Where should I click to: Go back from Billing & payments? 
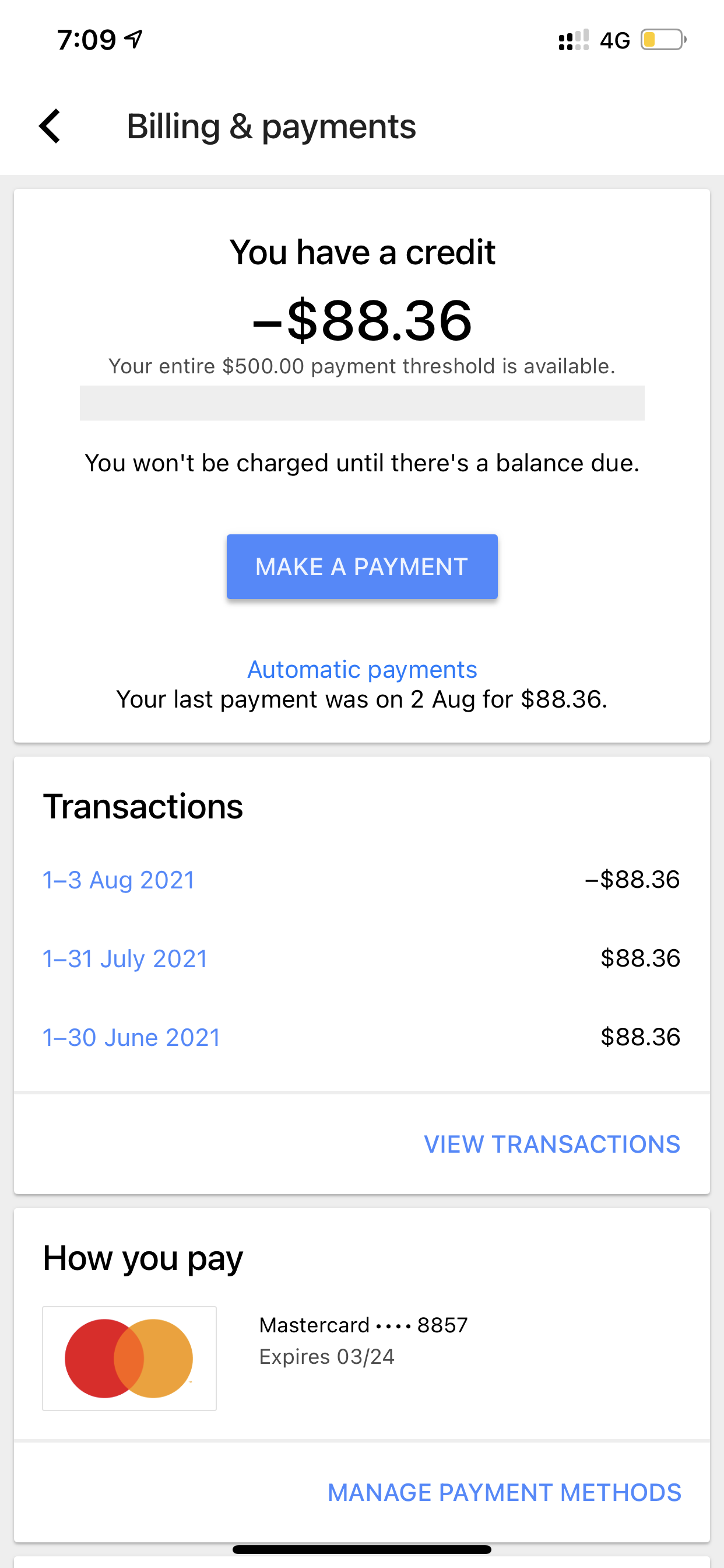coord(50,127)
